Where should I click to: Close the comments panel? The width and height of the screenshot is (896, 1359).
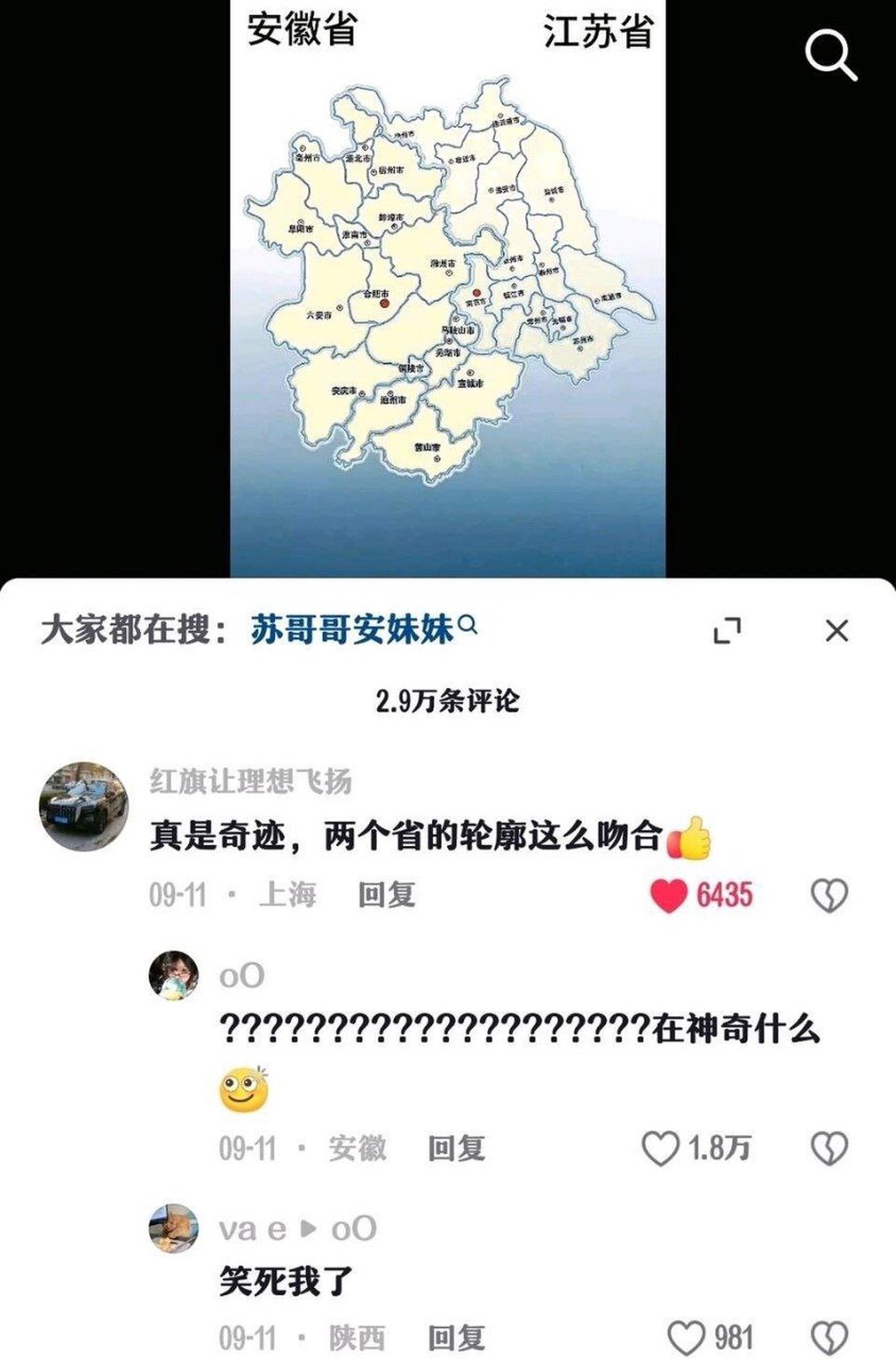click(836, 630)
